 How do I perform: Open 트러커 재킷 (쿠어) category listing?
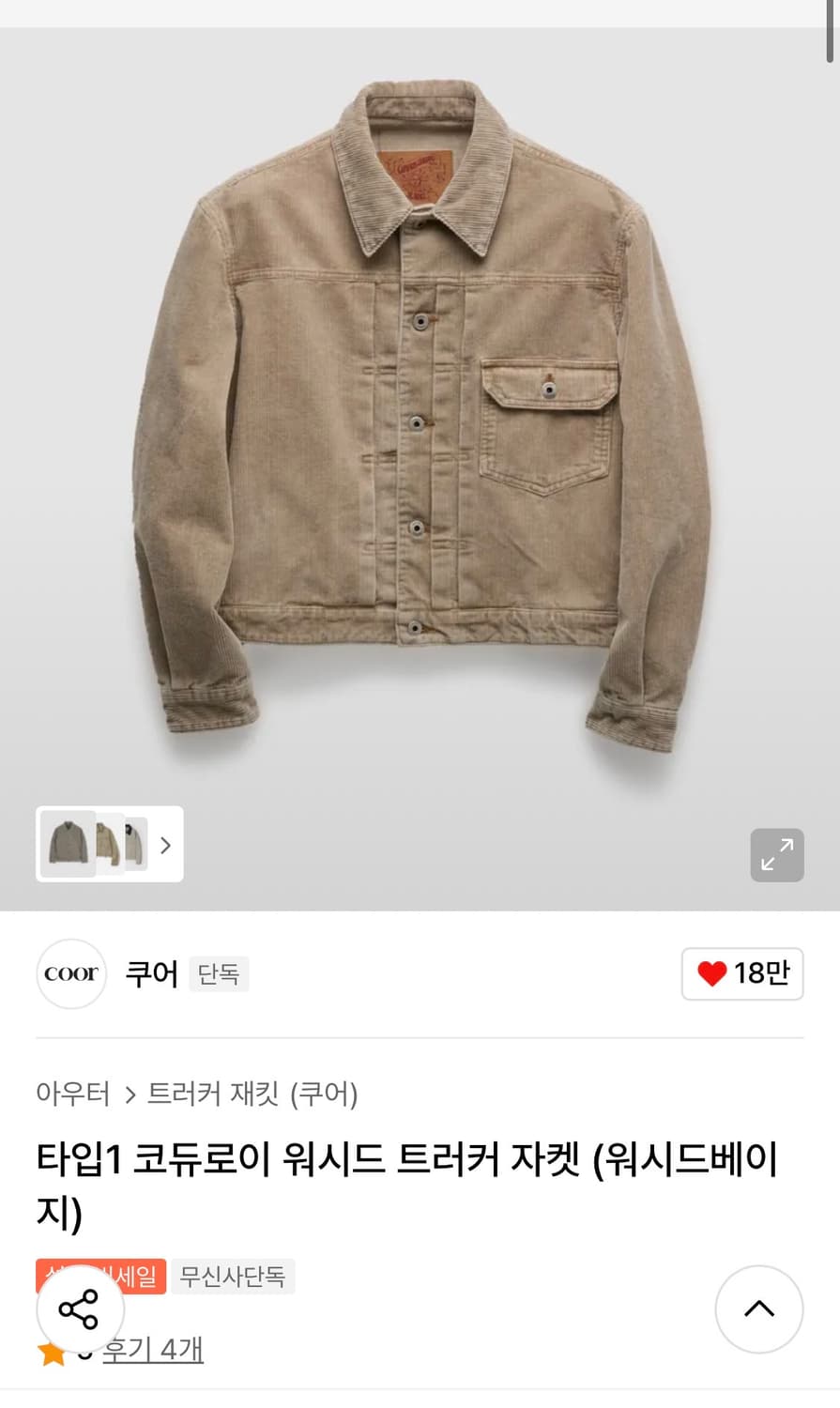256,1094
